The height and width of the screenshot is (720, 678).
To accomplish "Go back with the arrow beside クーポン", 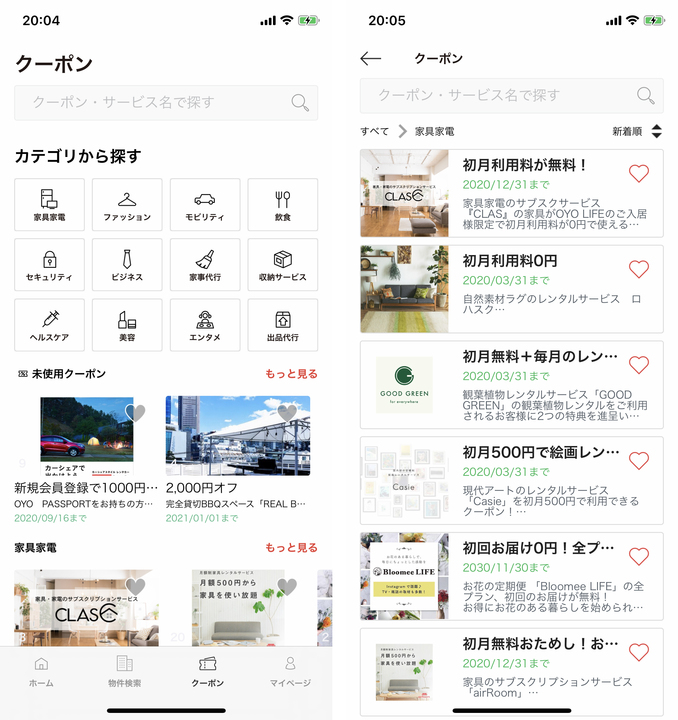I will click(x=371, y=59).
